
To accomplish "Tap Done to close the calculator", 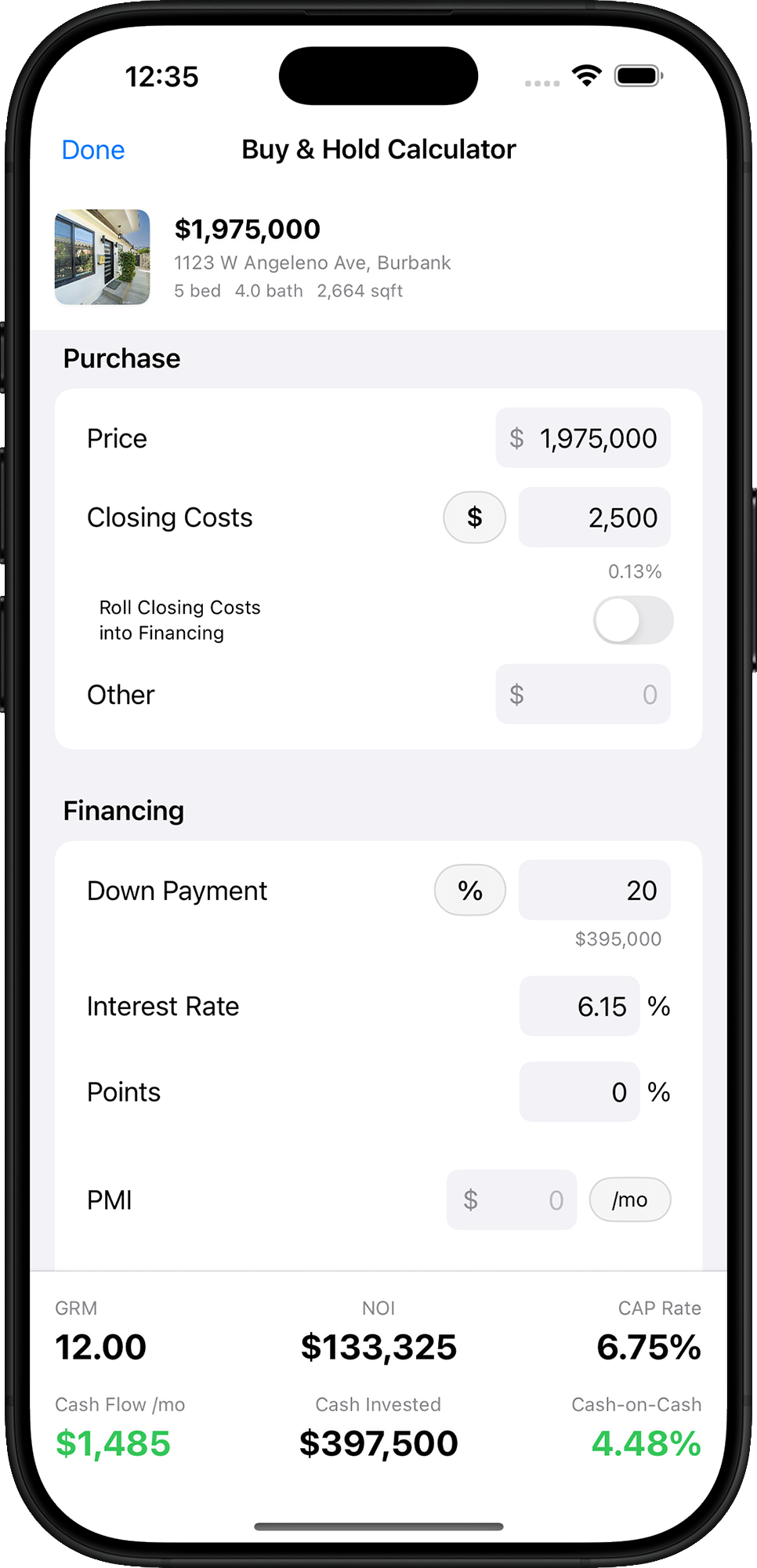I will 93,150.
